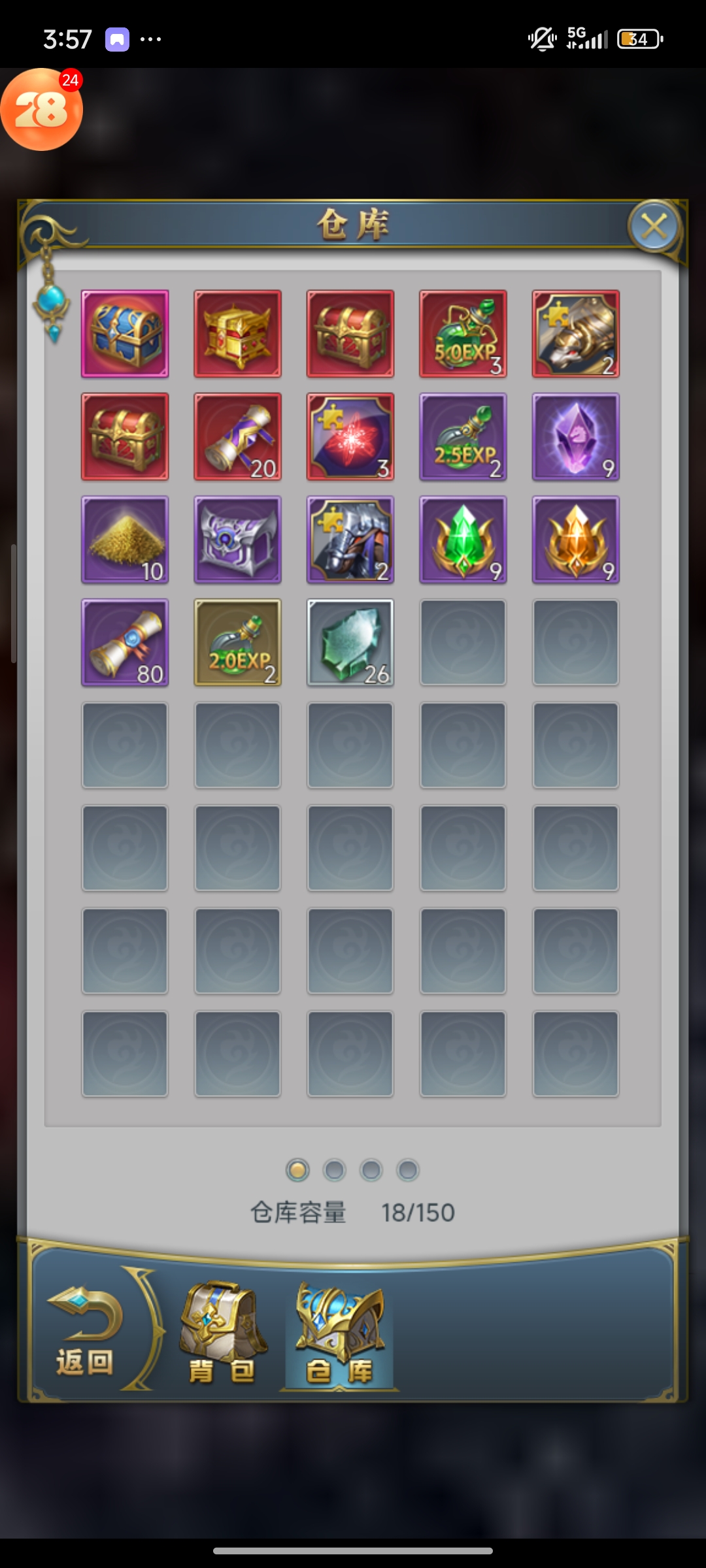Select the 5.0EXP potion item
Screen dimensions: 706x1568
tap(463, 334)
